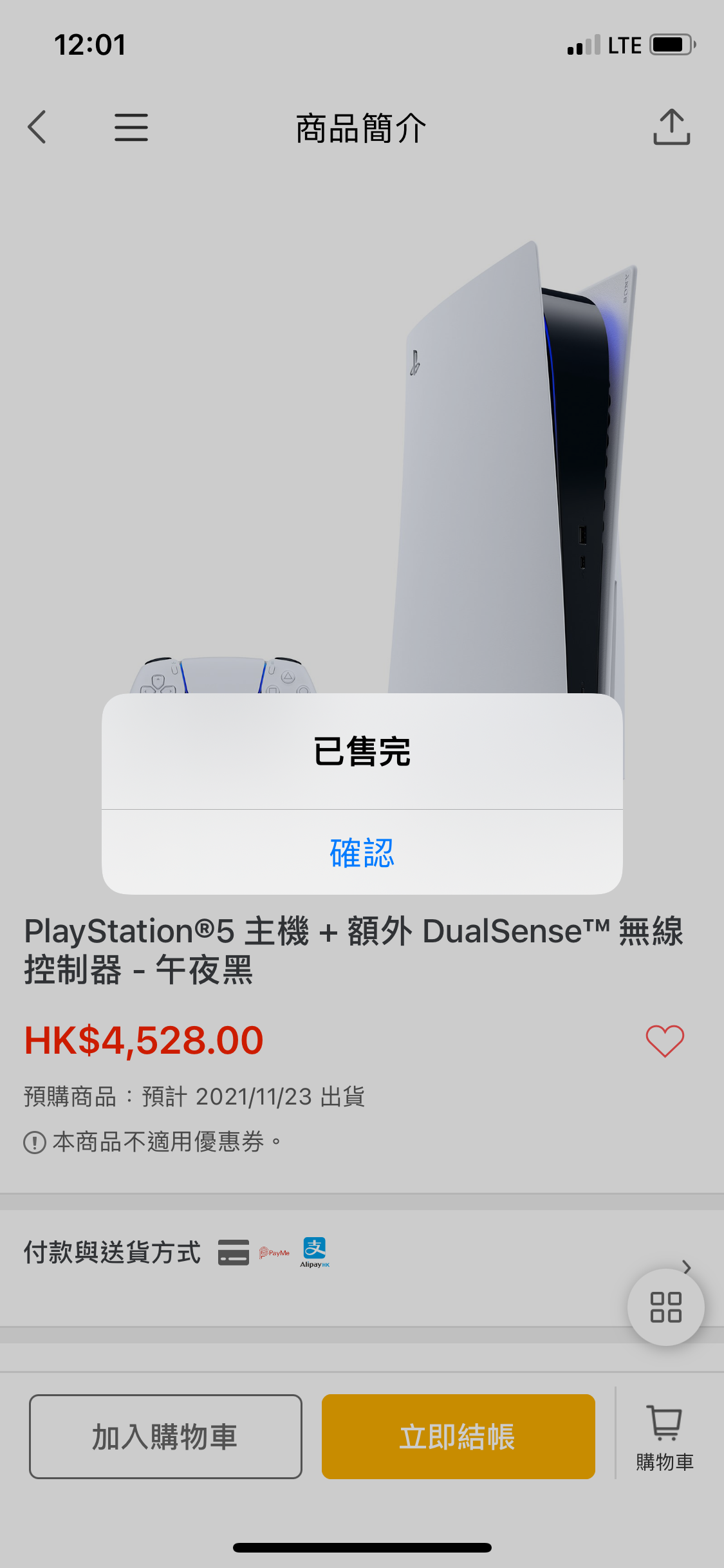
Task: Check out now with 立即結帳
Action: tap(458, 1436)
